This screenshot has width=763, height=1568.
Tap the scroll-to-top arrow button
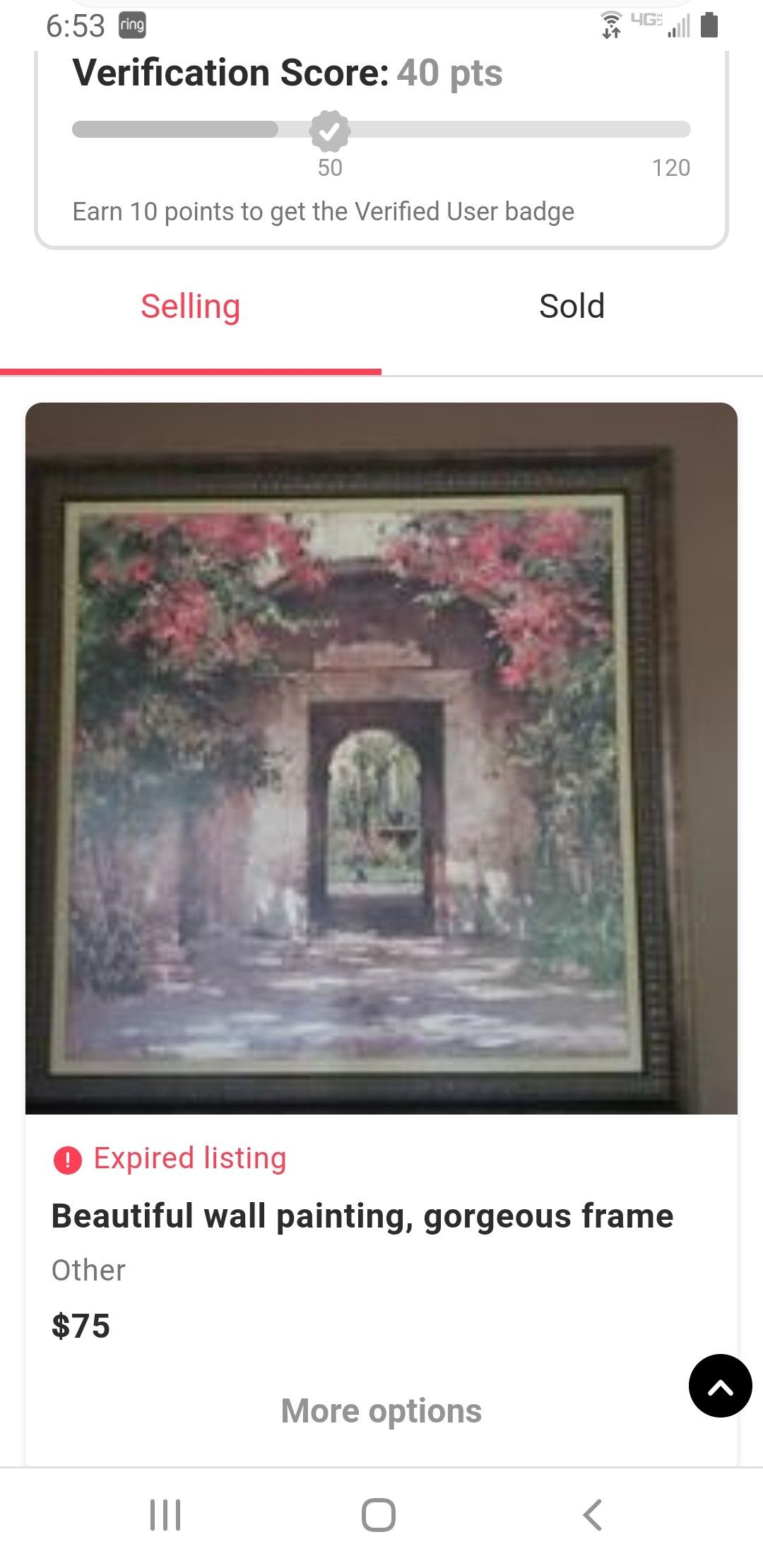coord(720,1386)
